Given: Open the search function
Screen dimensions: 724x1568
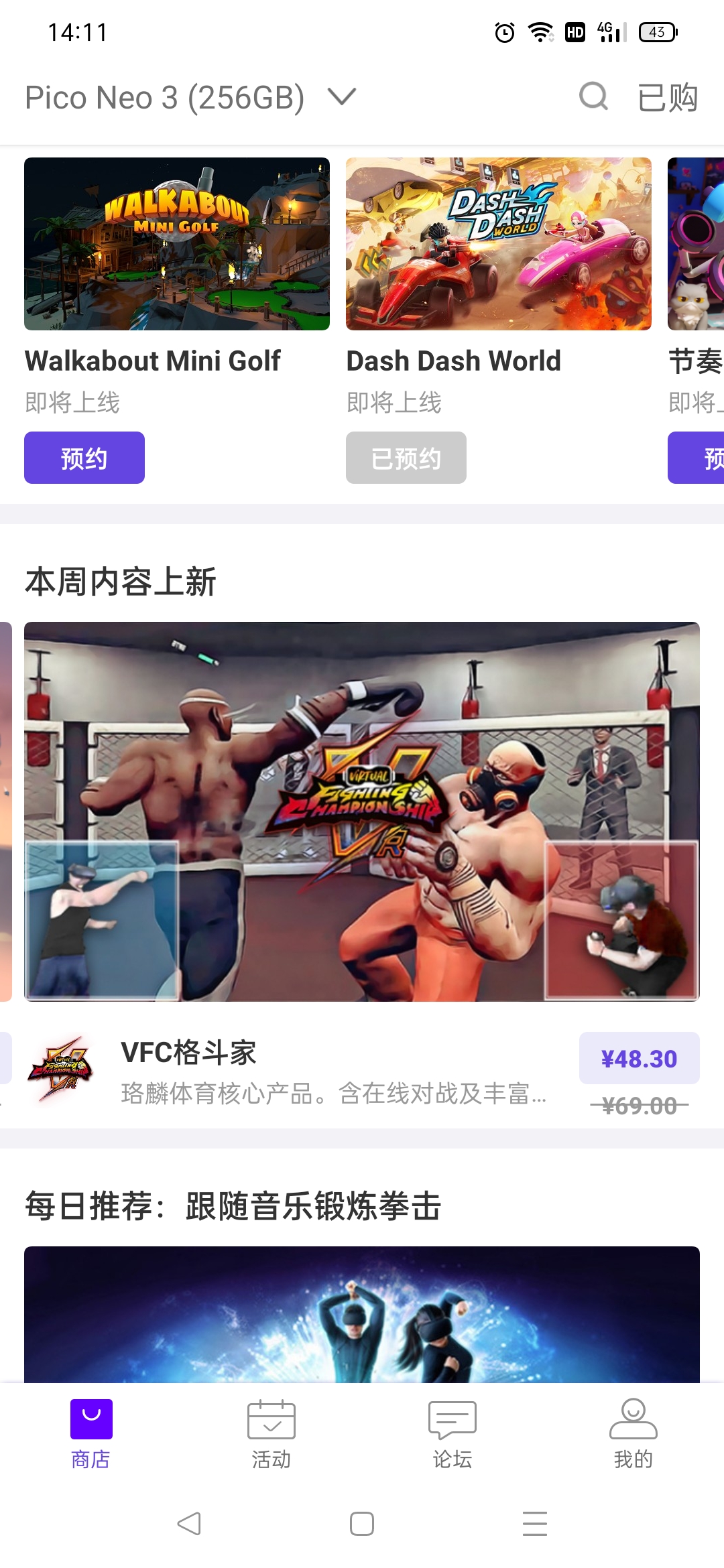Looking at the screenshot, I should click(x=593, y=98).
